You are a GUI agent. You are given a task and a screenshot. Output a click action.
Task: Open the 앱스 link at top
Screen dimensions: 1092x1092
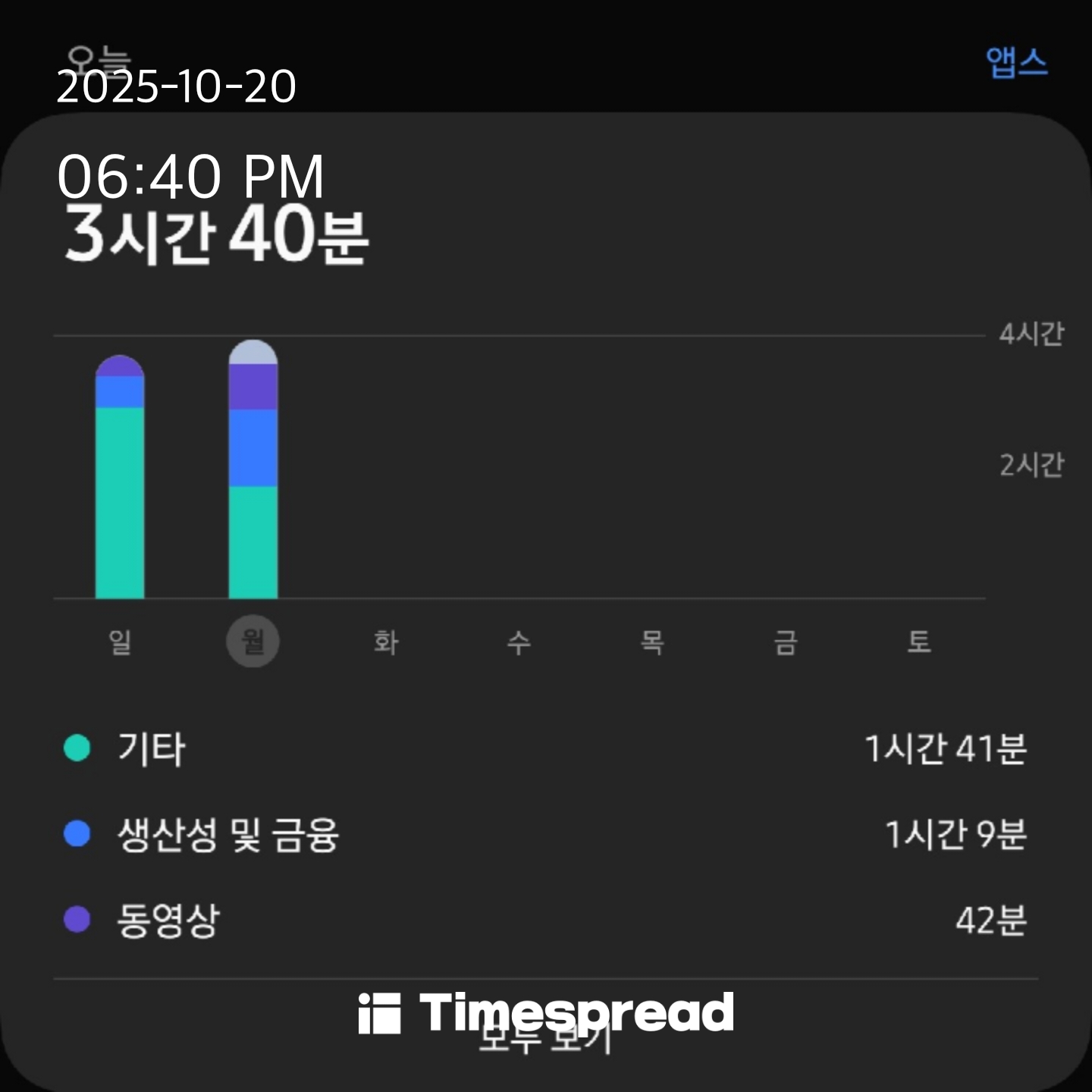1016,62
